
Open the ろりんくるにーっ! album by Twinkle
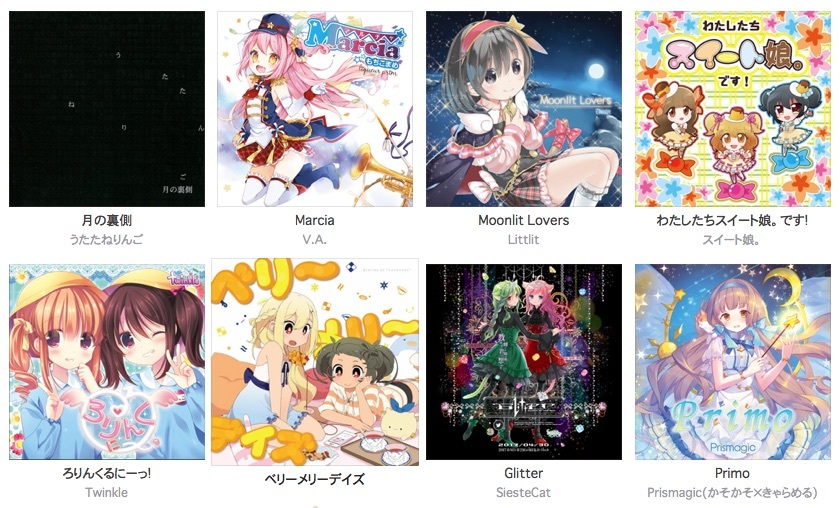pyautogui.click(x=107, y=362)
